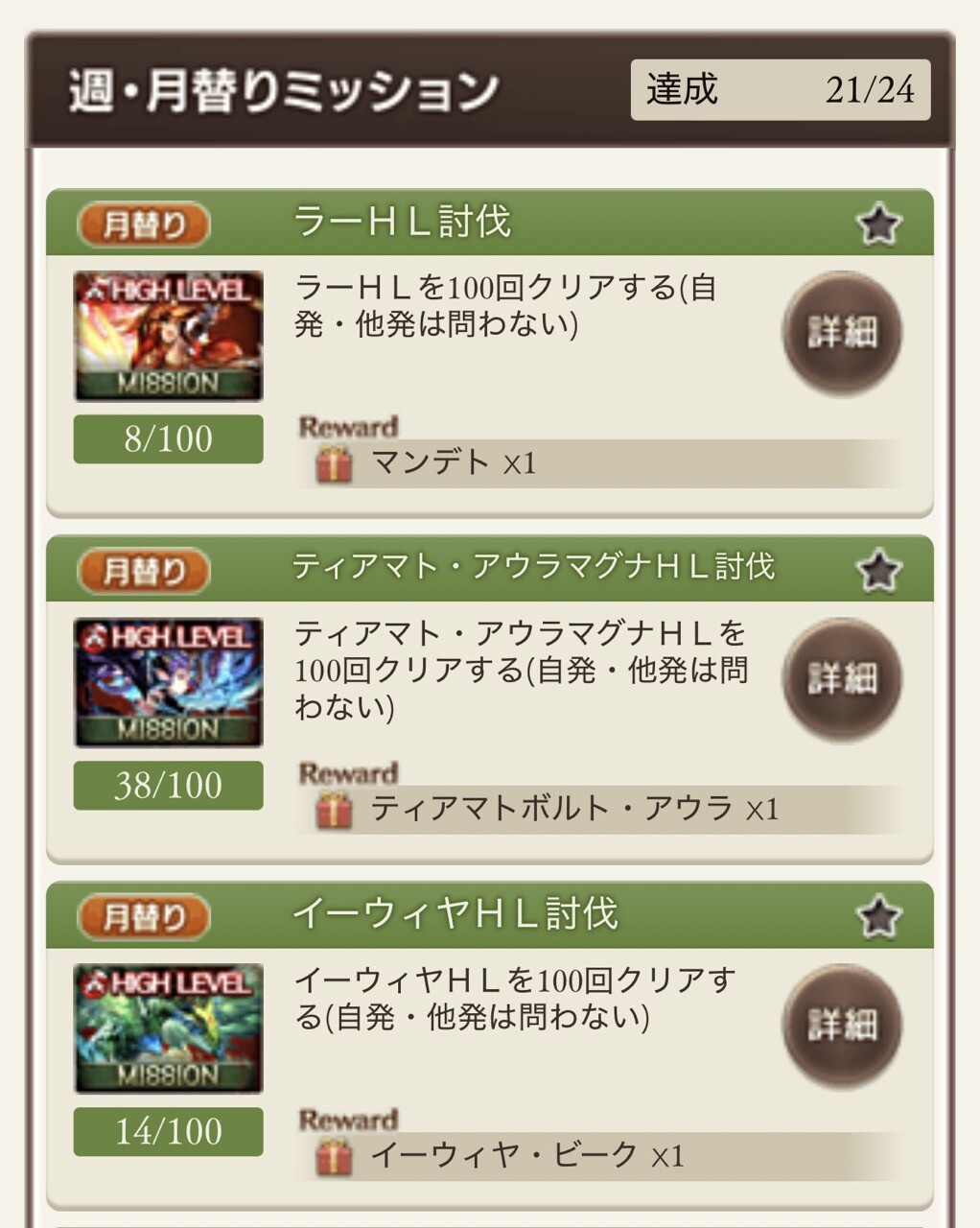This screenshot has height=1228, width=980.
Task: Open 詳細 for ティアマト・アウラマグナHL討伐
Action: coord(842,679)
